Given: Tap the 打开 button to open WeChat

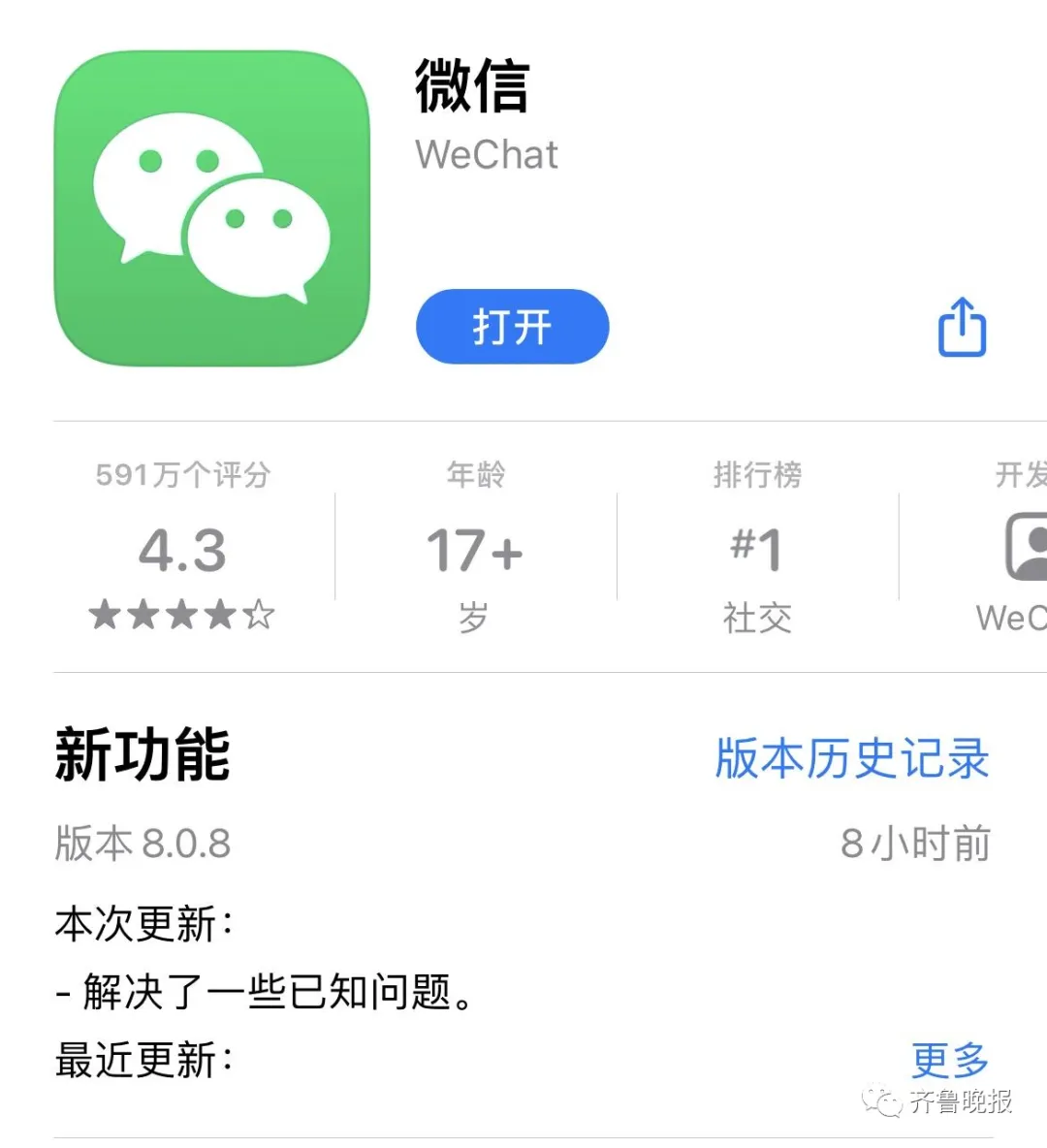Looking at the screenshot, I should pyautogui.click(x=512, y=327).
